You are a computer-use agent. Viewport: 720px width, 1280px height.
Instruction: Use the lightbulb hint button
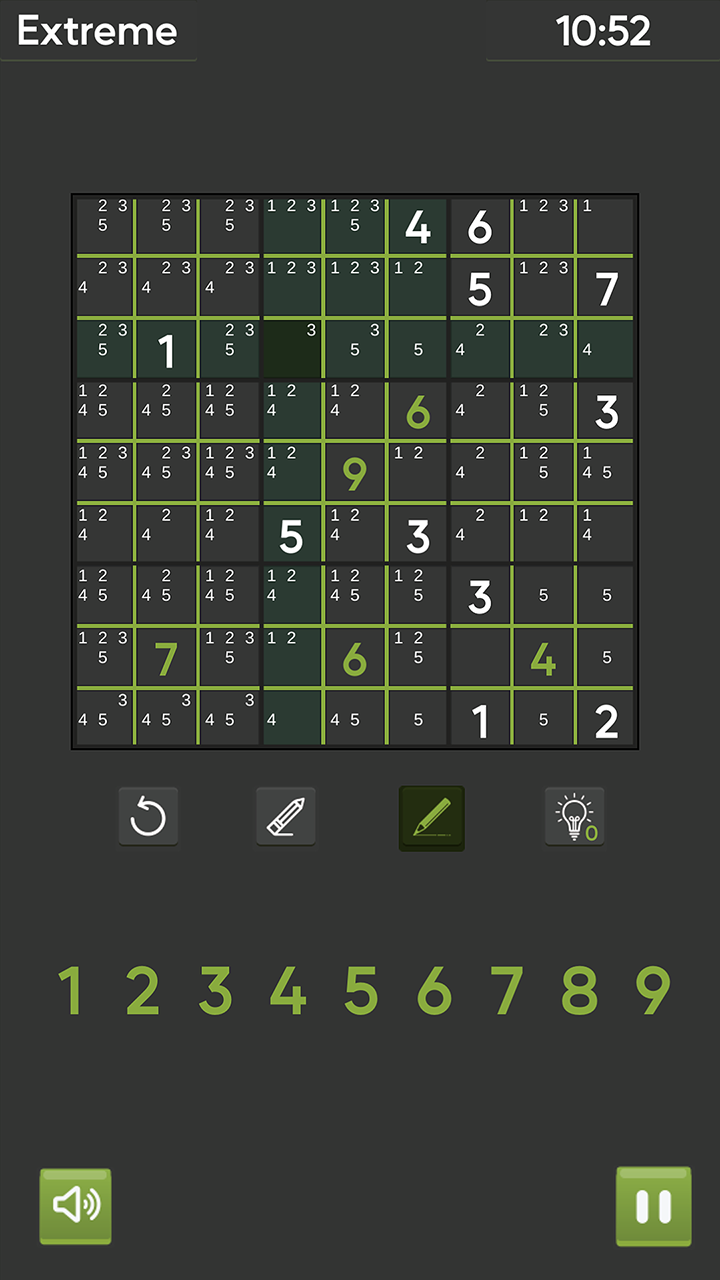575,817
